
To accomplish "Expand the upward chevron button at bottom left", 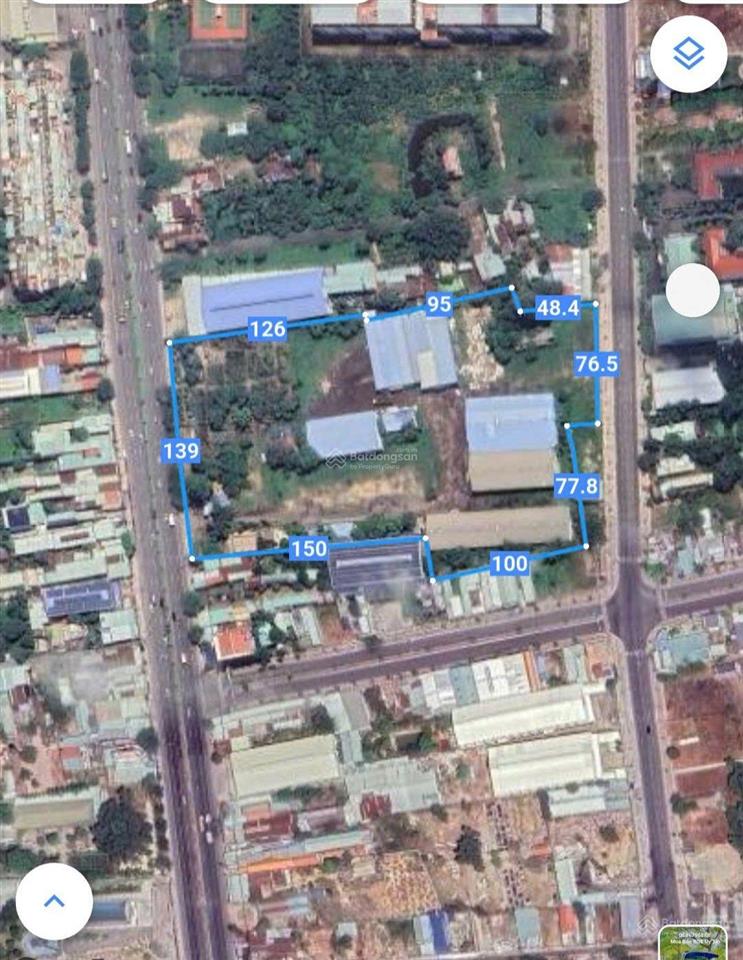I will (52, 901).
